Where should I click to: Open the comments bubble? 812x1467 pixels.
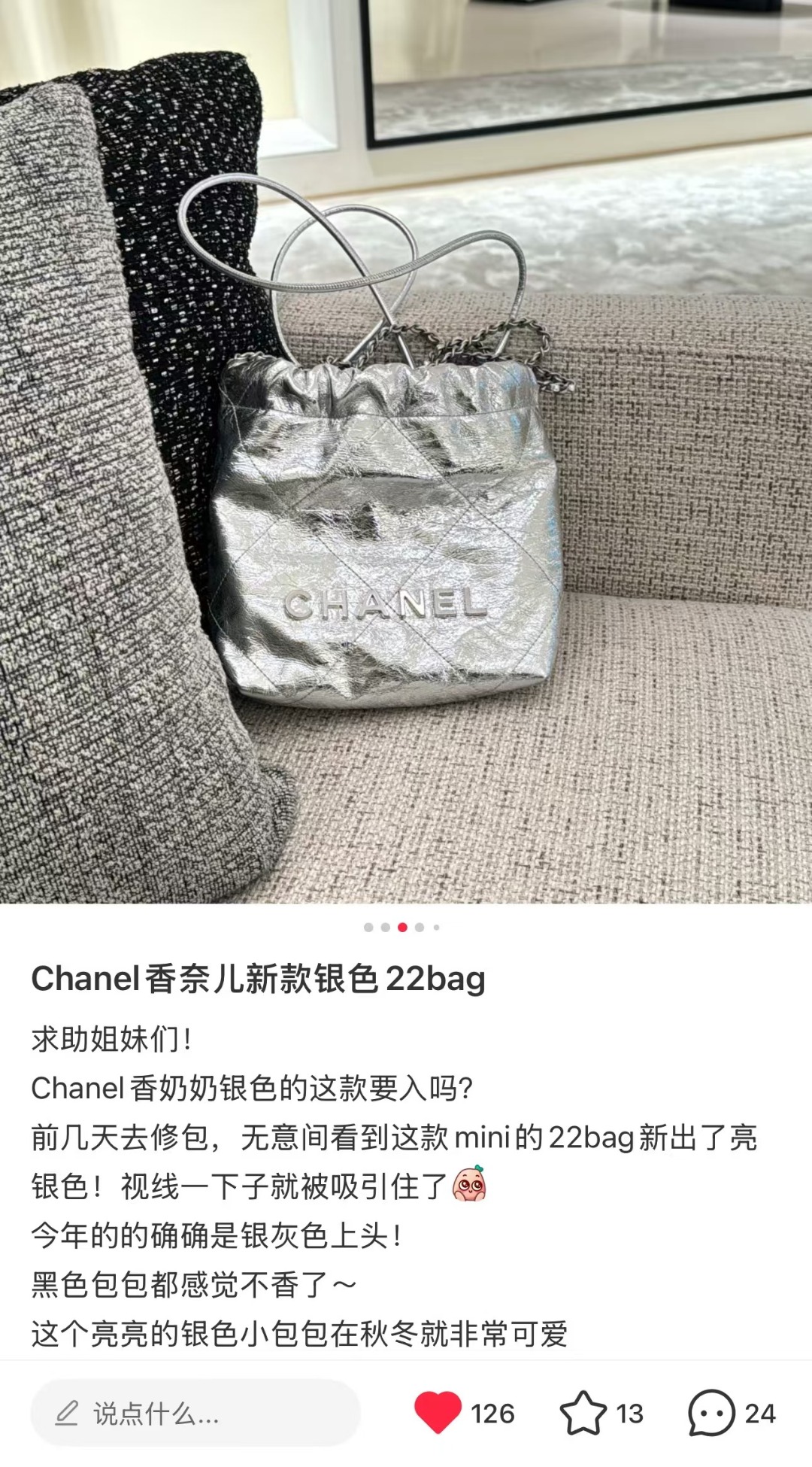(711, 1412)
